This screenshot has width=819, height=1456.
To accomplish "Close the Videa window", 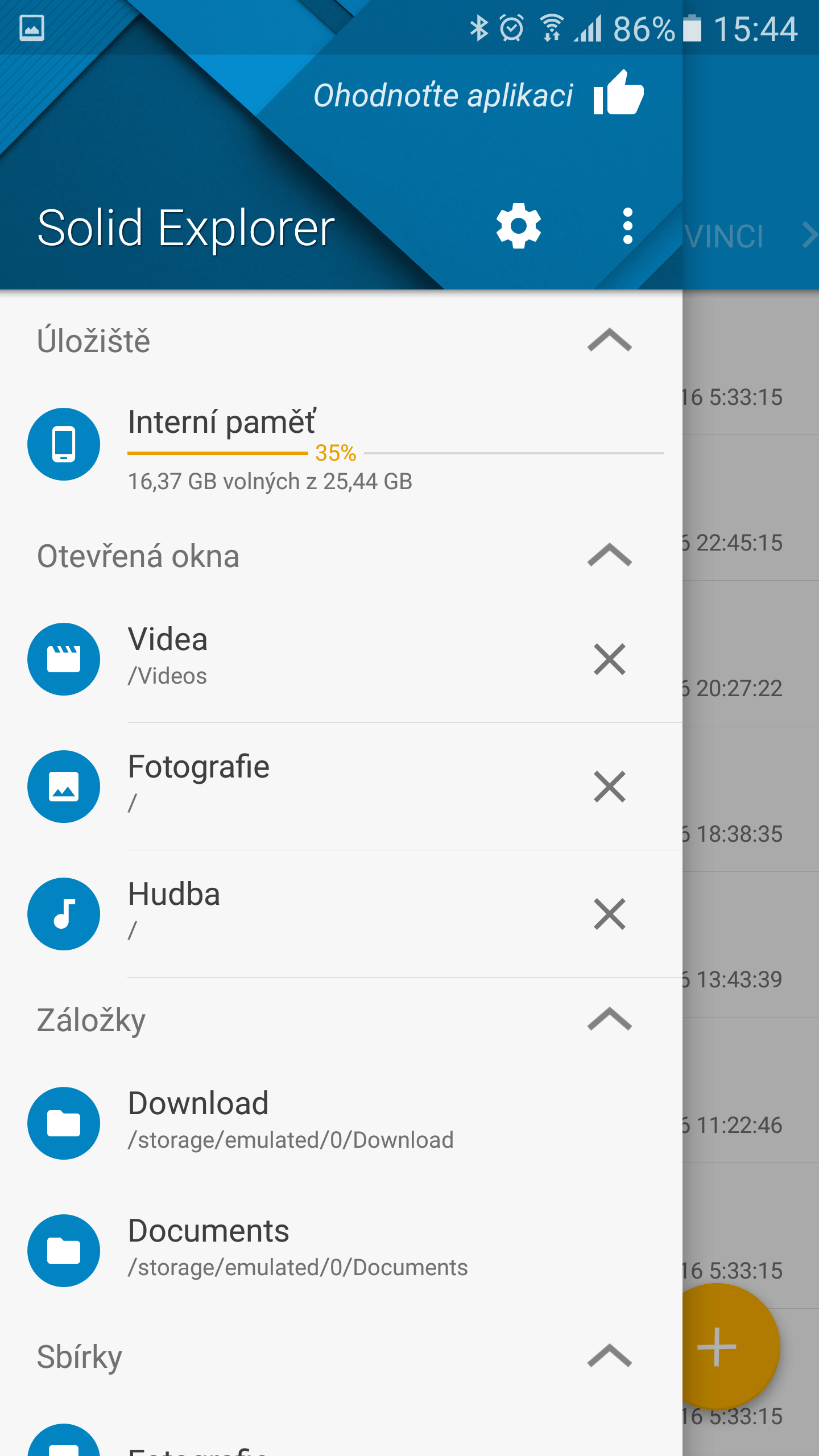I will (609, 659).
